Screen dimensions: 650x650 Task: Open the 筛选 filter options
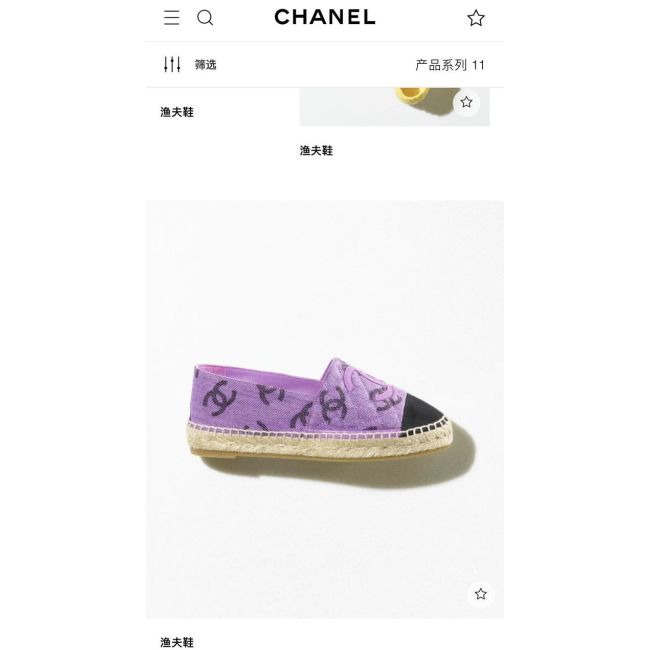coord(190,64)
